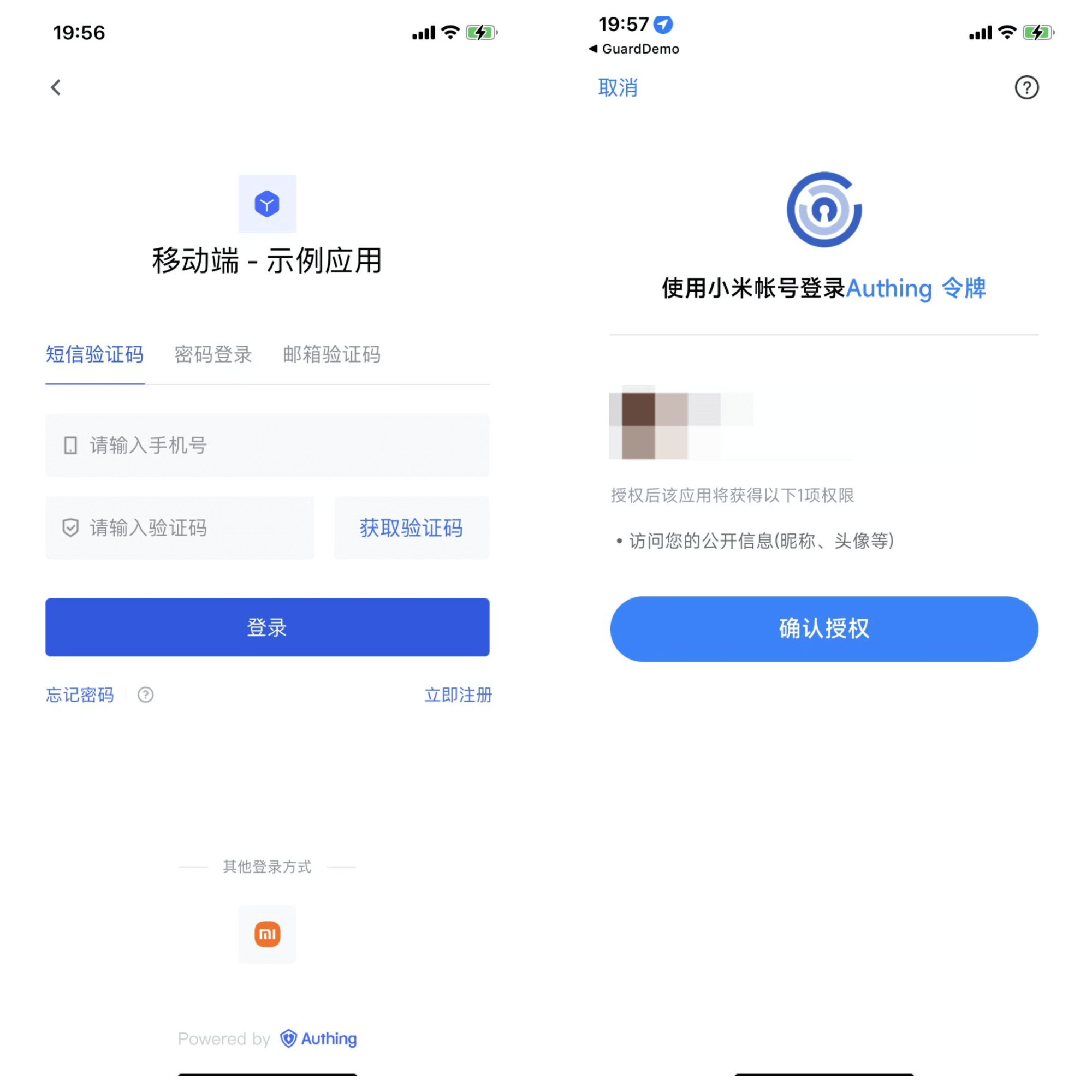Tap 取消 to cancel authorization
The width and height of the screenshot is (1092, 1092).
[618, 87]
